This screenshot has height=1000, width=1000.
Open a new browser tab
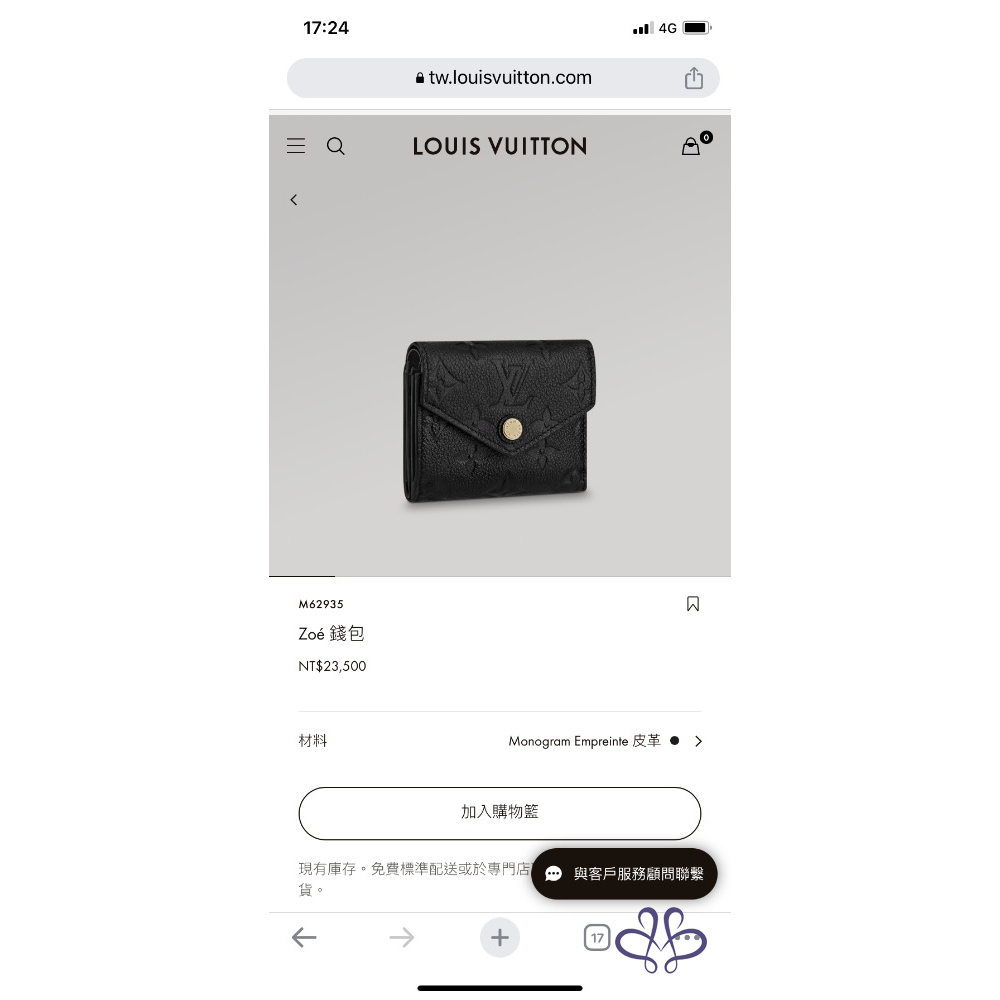(x=500, y=937)
